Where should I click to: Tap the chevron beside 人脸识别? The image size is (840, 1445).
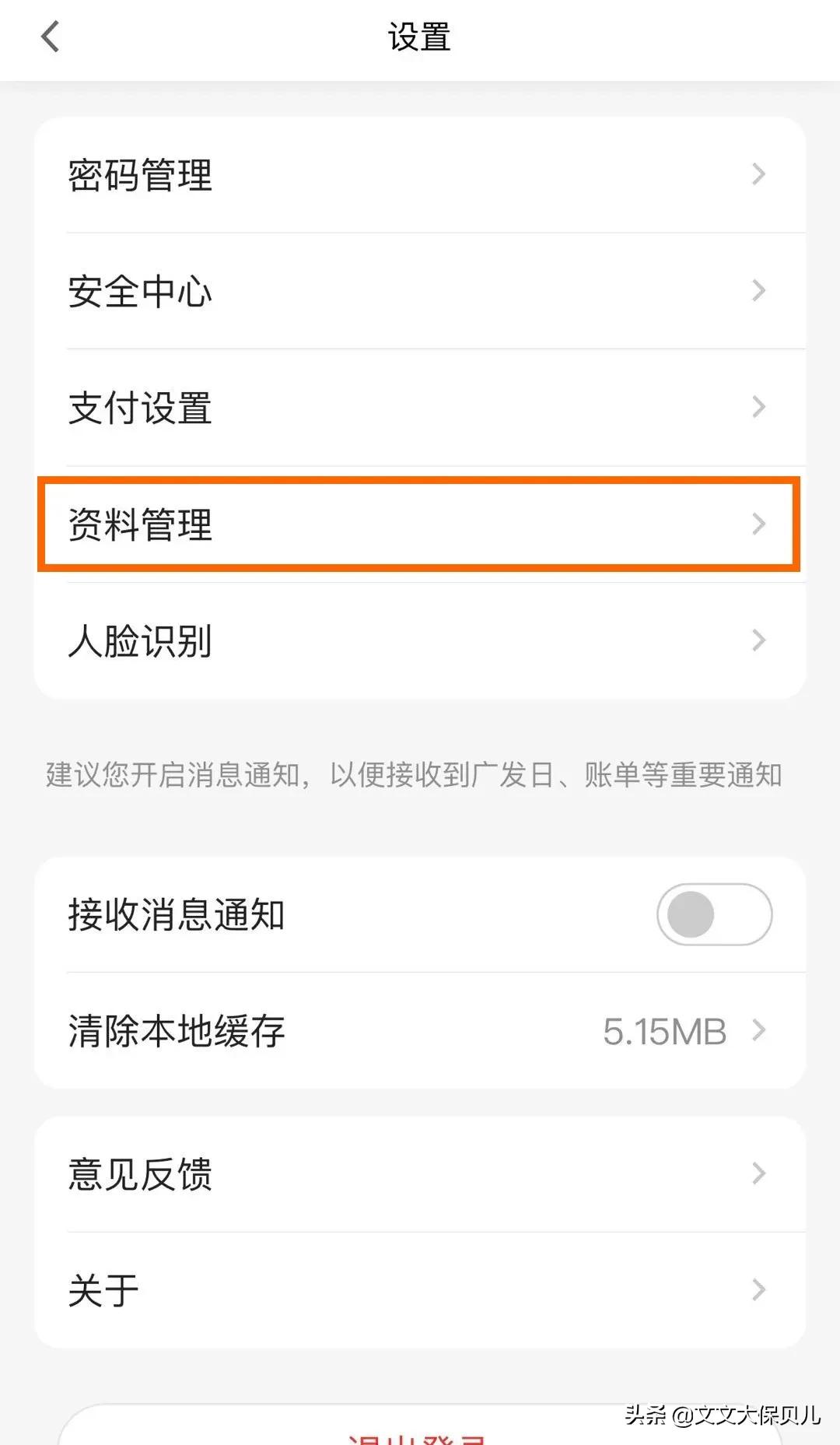coord(758,640)
